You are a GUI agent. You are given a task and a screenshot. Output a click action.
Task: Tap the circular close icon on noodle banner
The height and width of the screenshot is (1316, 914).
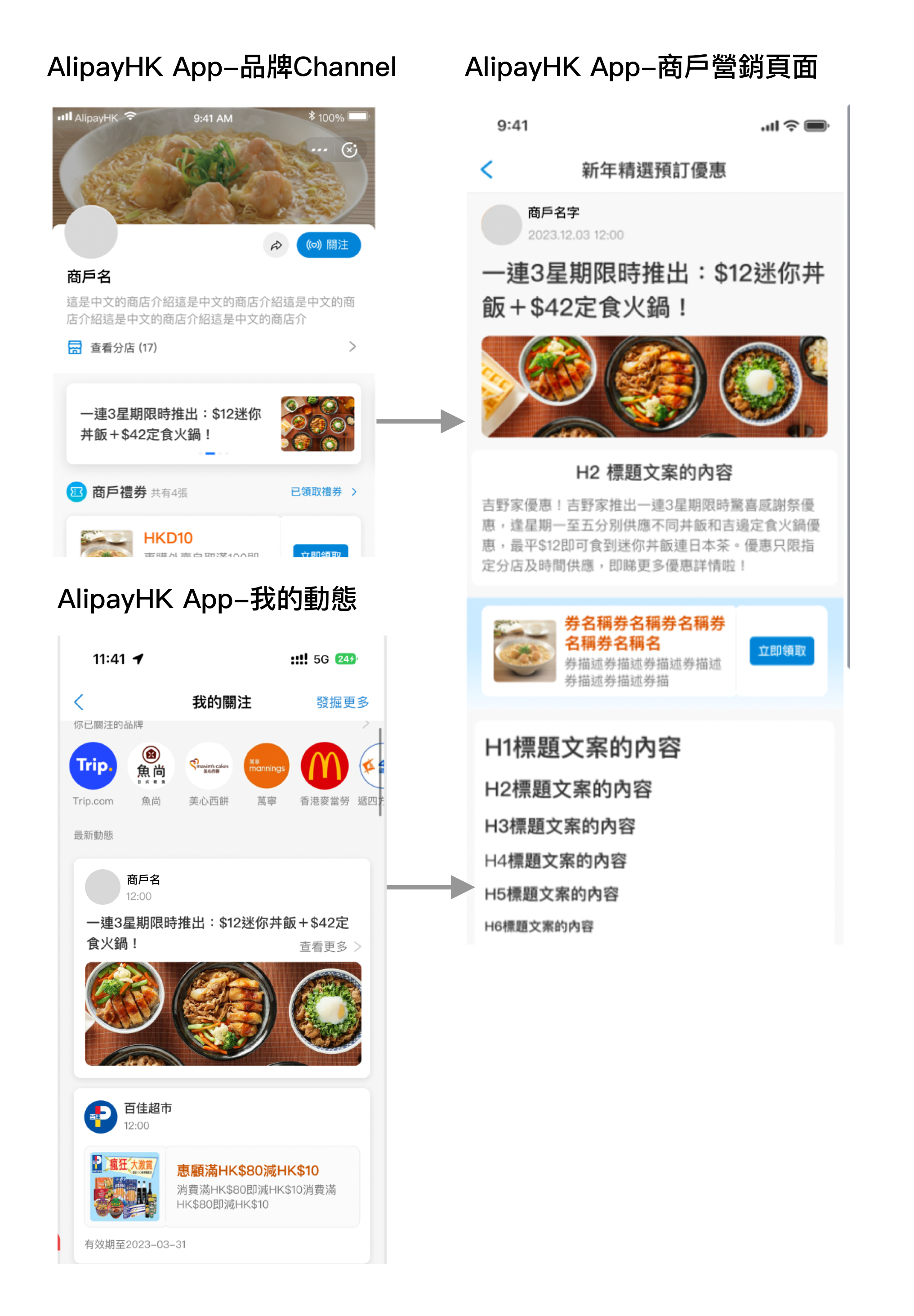click(x=350, y=149)
